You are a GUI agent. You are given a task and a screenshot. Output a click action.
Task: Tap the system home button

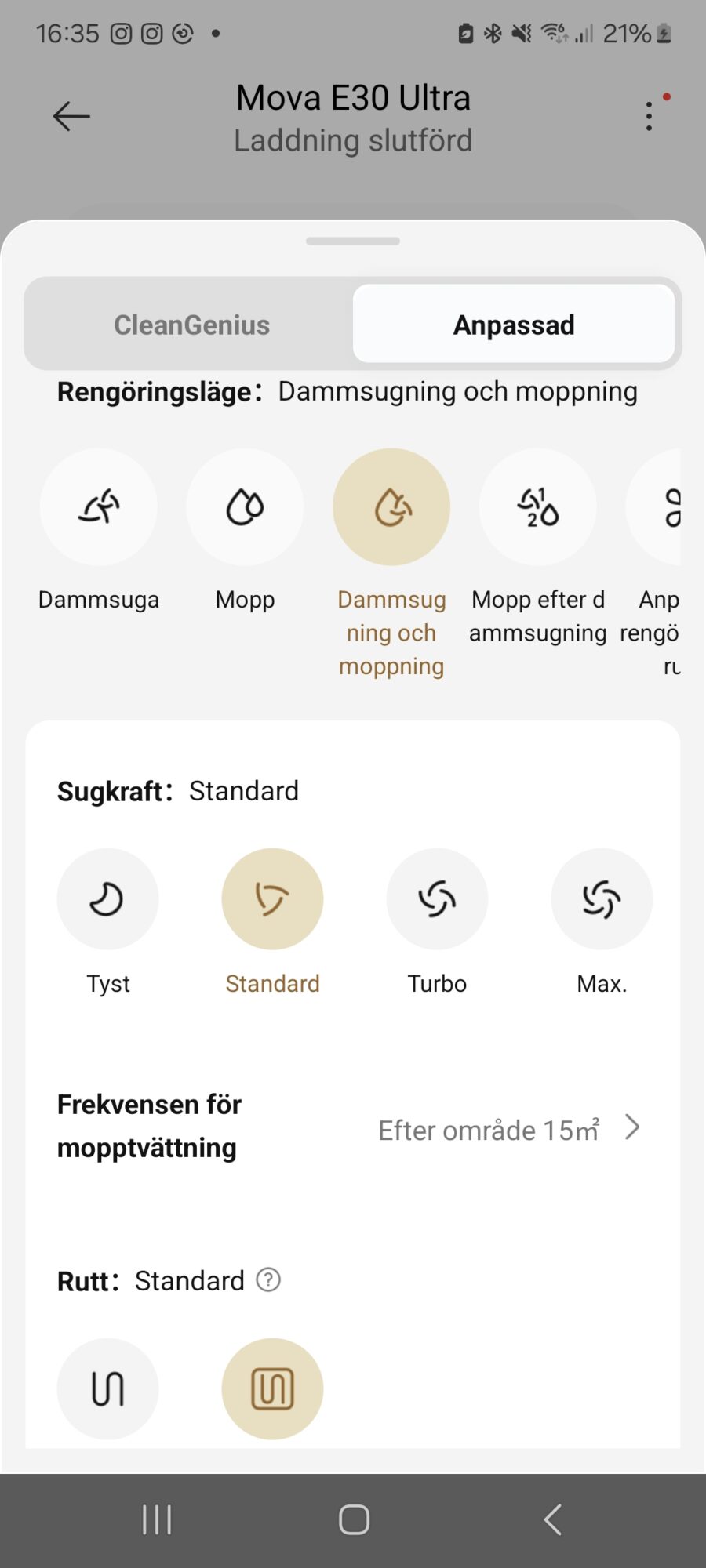(354, 1519)
